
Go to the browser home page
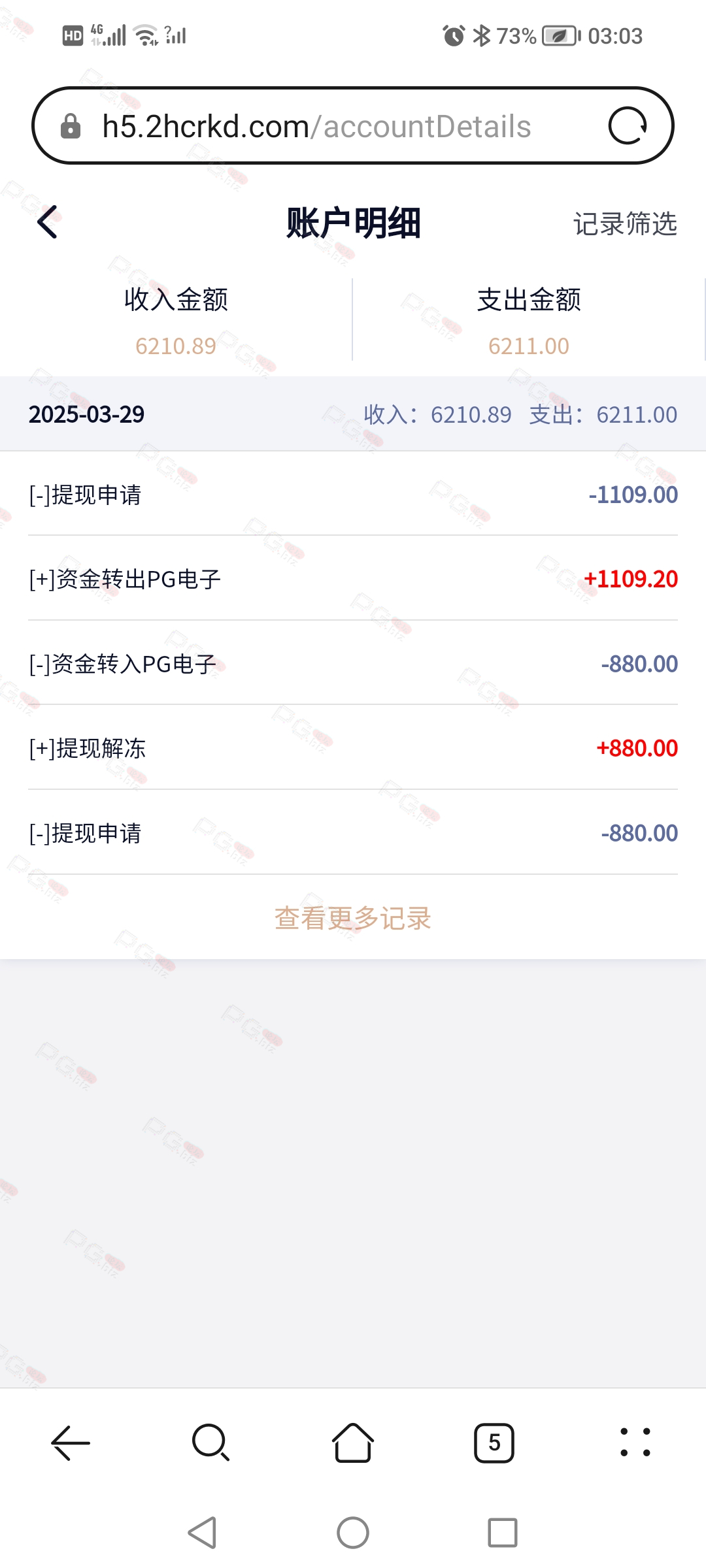[x=353, y=1442]
